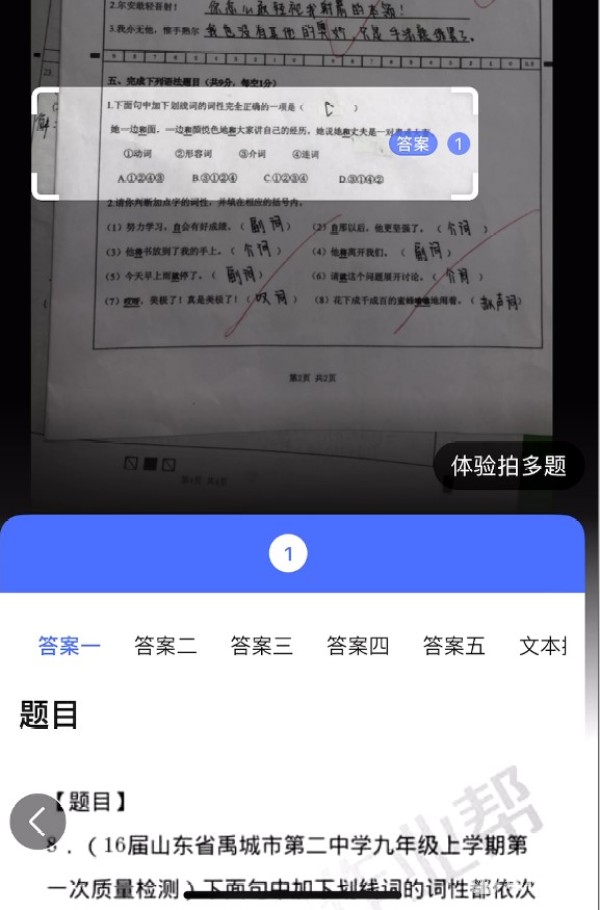Go back using the round arrow button
Image resolution: width=600 pixels, height=910 pixels.
pyautogui.click(x=38, y=821)
